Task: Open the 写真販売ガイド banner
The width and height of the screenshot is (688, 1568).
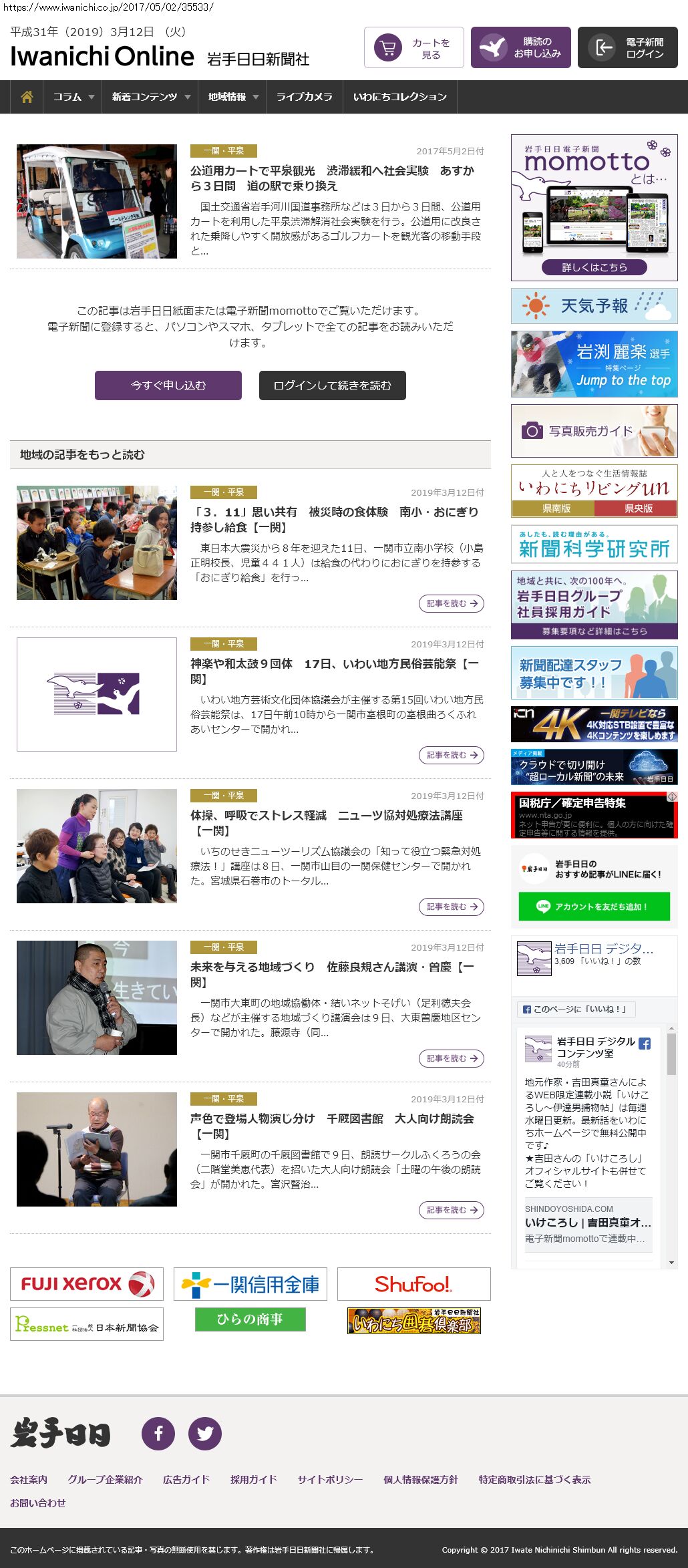Action: click(x=594, y=431)
